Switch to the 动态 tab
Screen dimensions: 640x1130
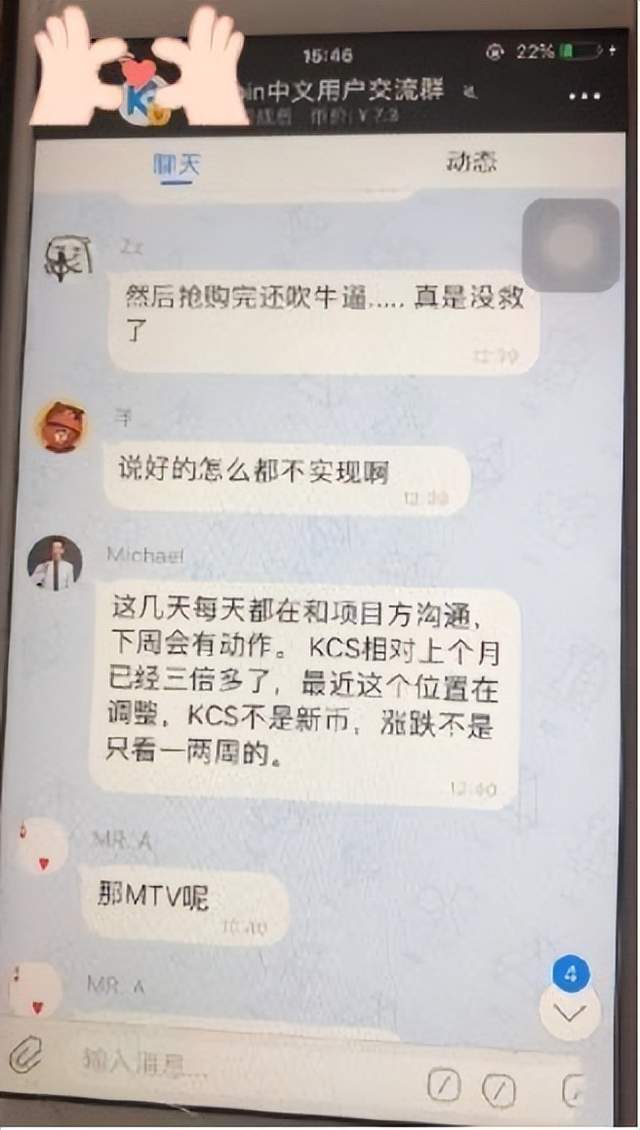click(470, 163)
